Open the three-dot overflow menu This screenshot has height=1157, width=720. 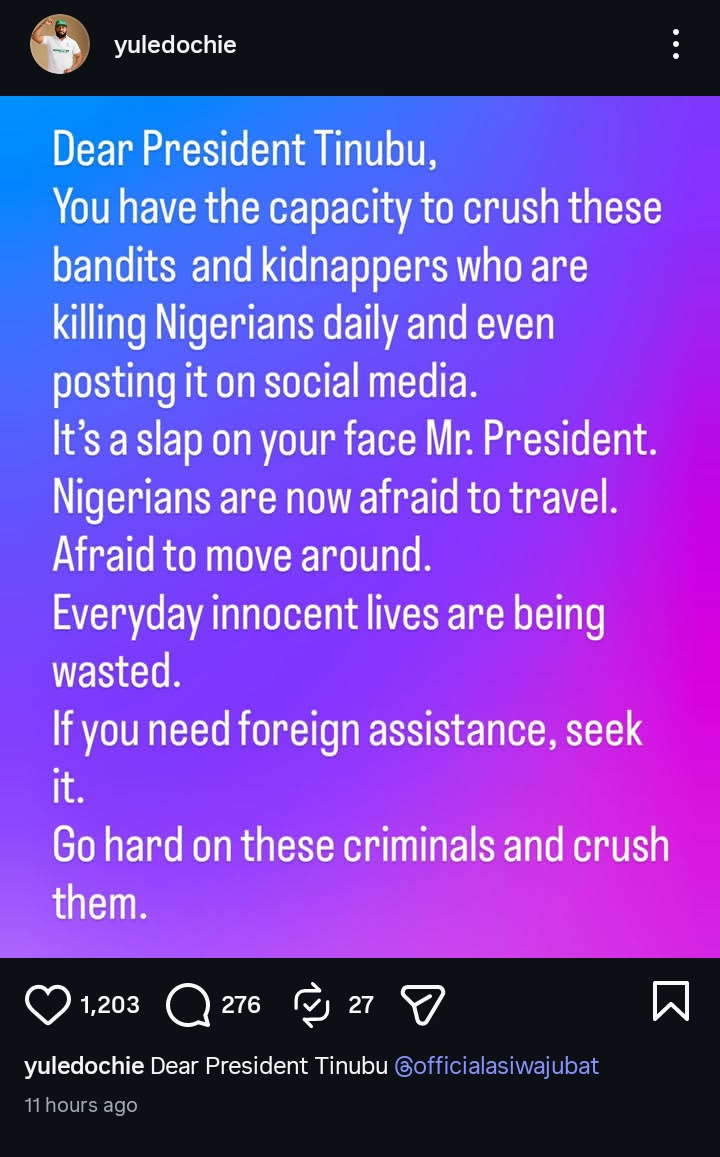(x=677, y=44)
